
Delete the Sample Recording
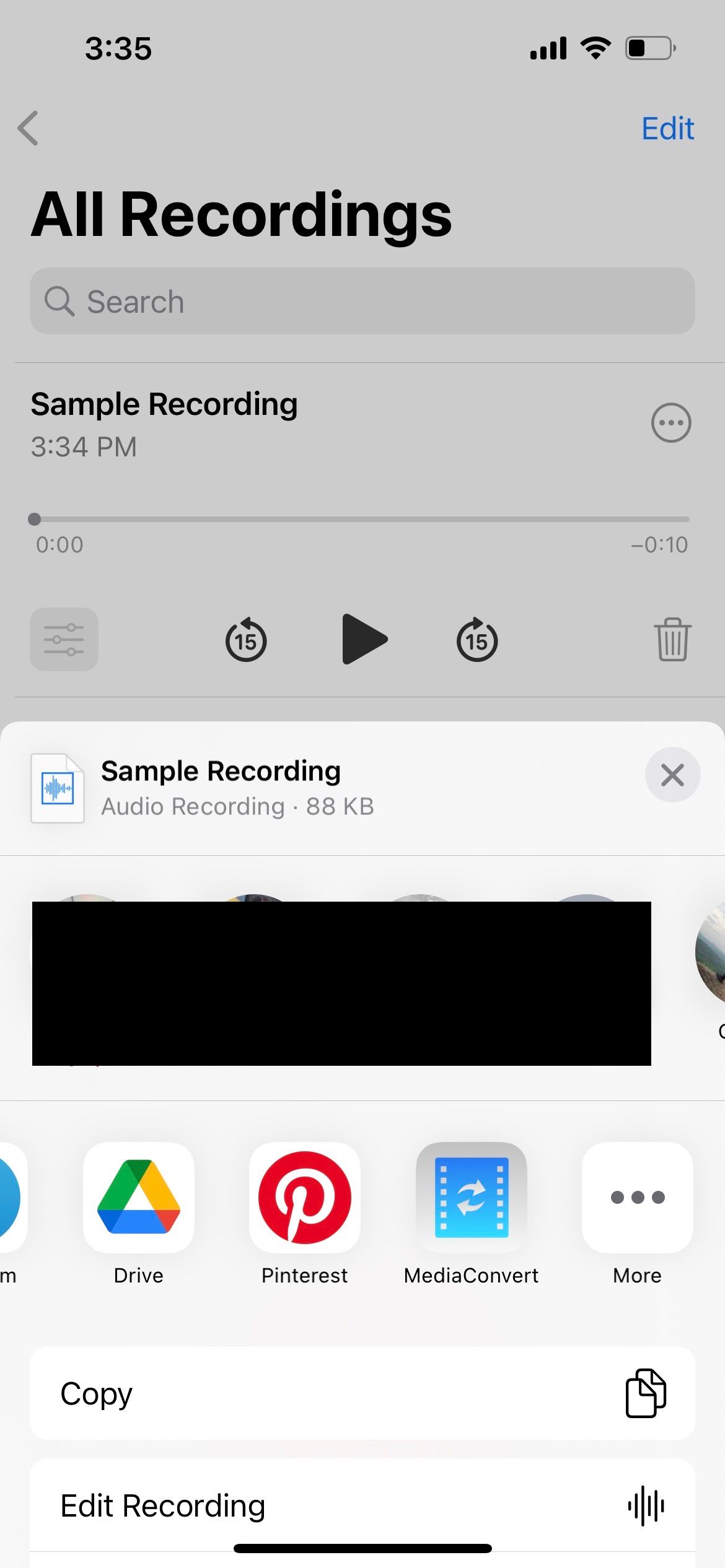pyautogui.click(x=672, y=640)
